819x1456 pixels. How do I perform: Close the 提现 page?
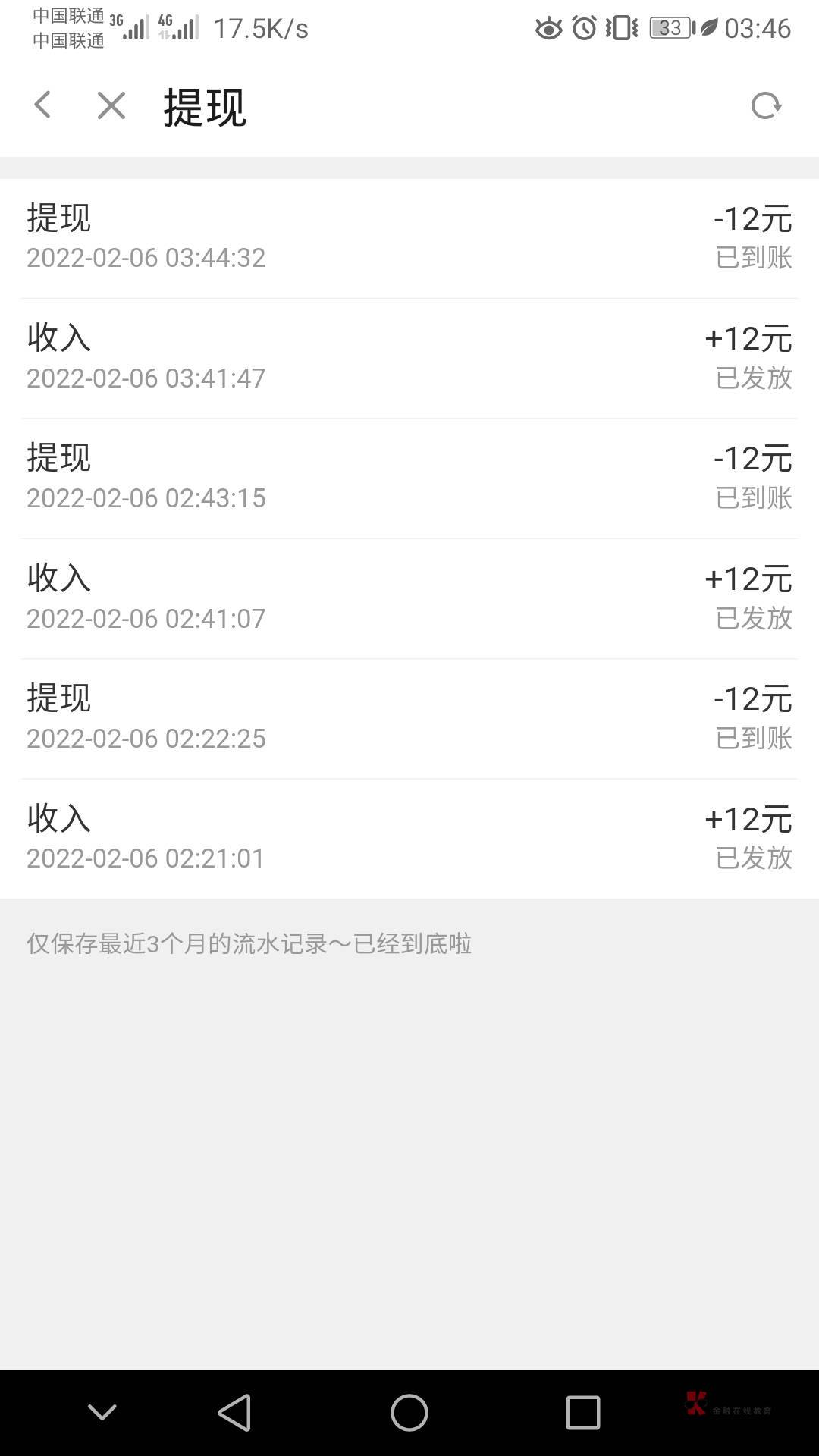click(x=111, y=105)
